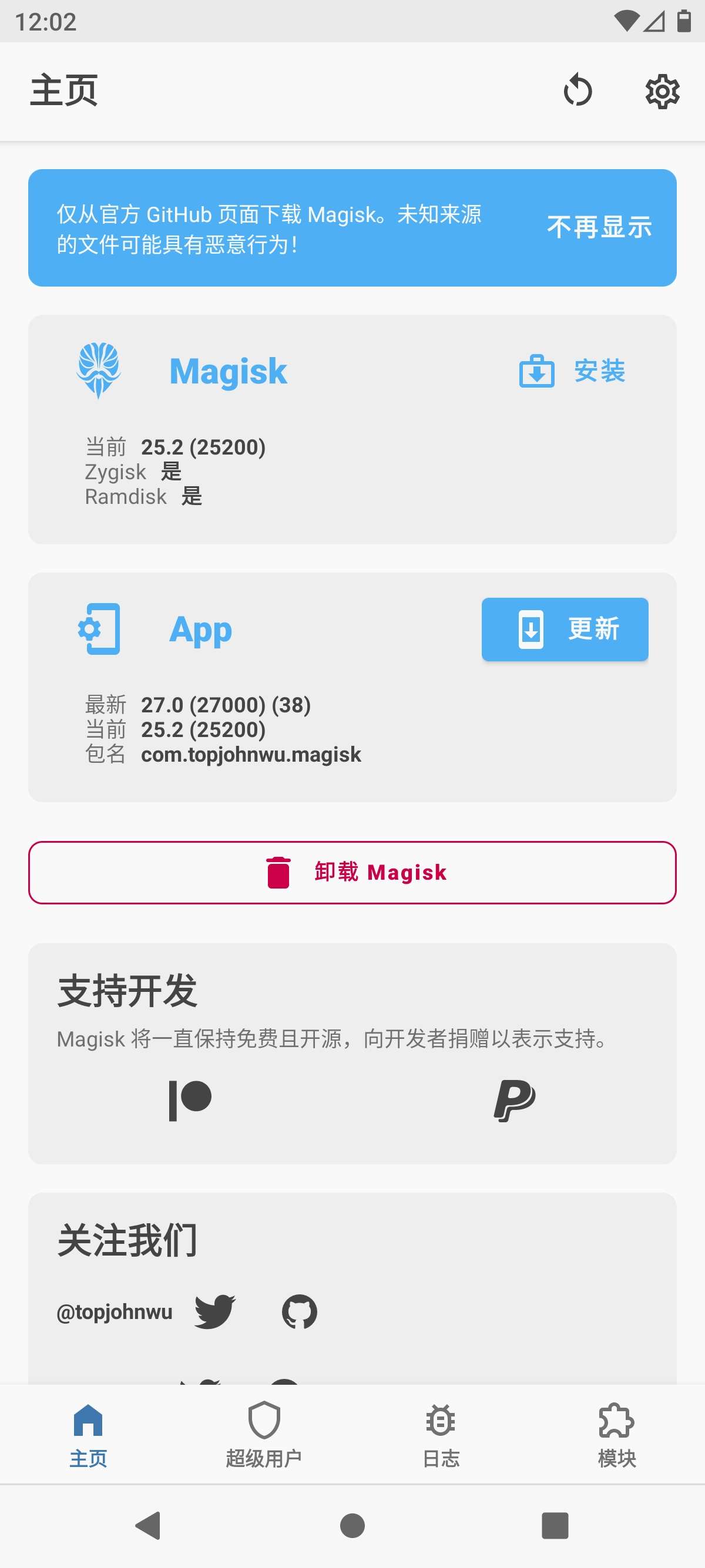Image resolution: width=705 pixels, height=1568 pixels.
Task: Tap 更新 to update the App
Action: pos(565,629)
